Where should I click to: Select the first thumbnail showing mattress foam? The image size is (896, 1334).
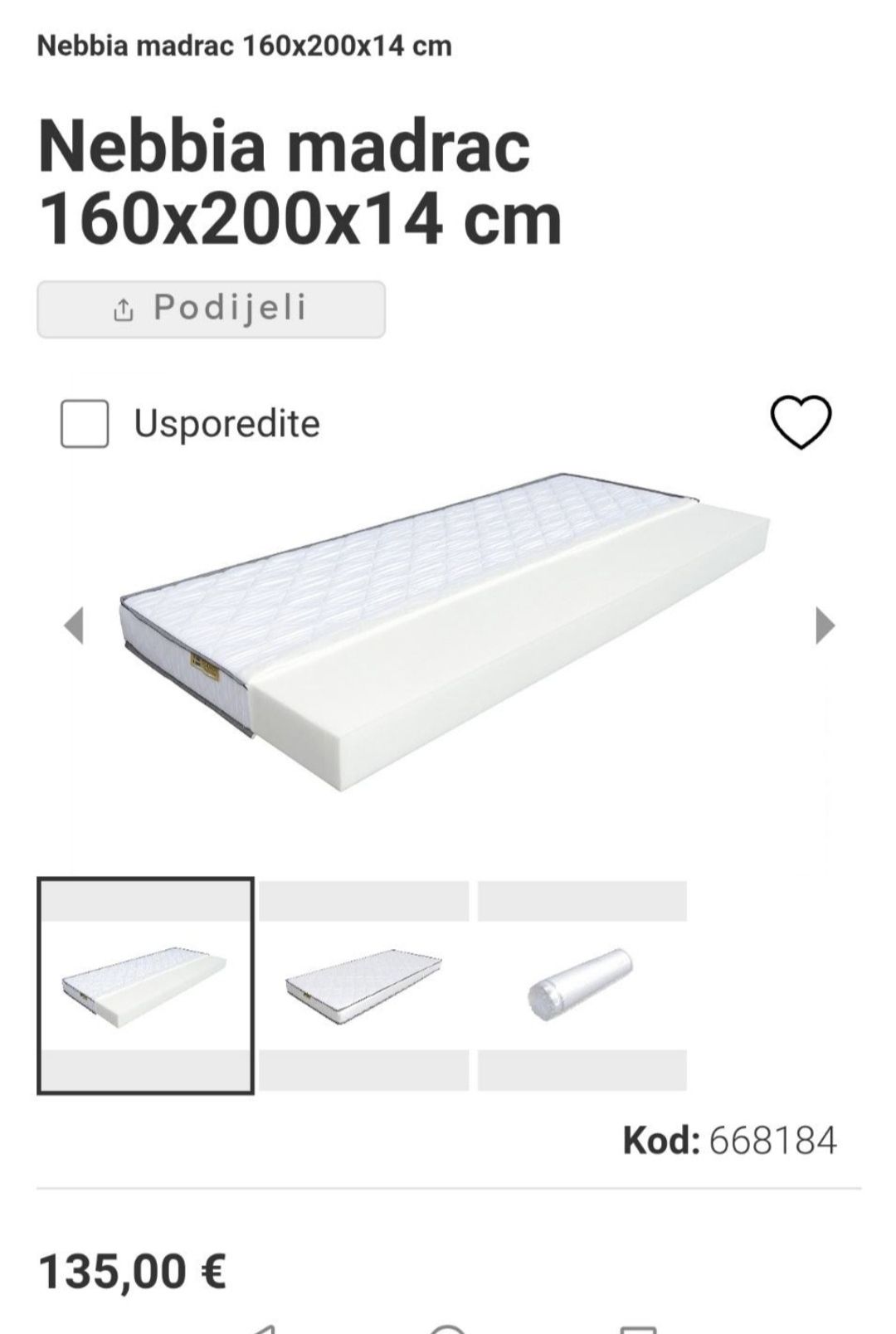pos(145,986)
